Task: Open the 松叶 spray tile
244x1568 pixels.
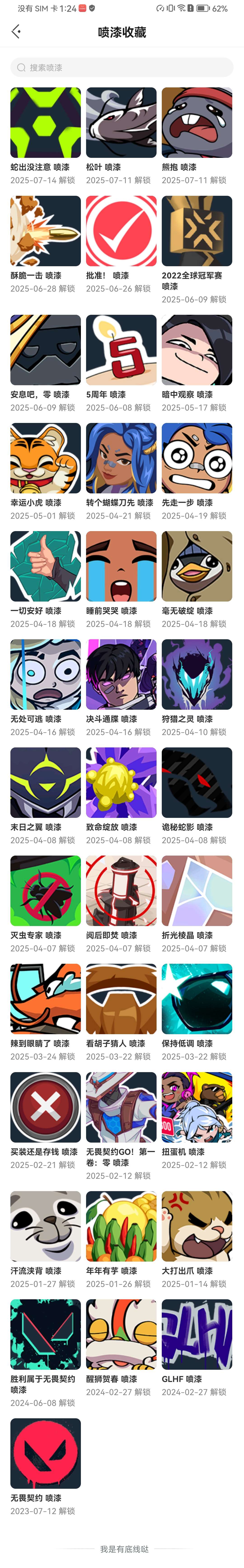Action: click(x=121, y=122)
